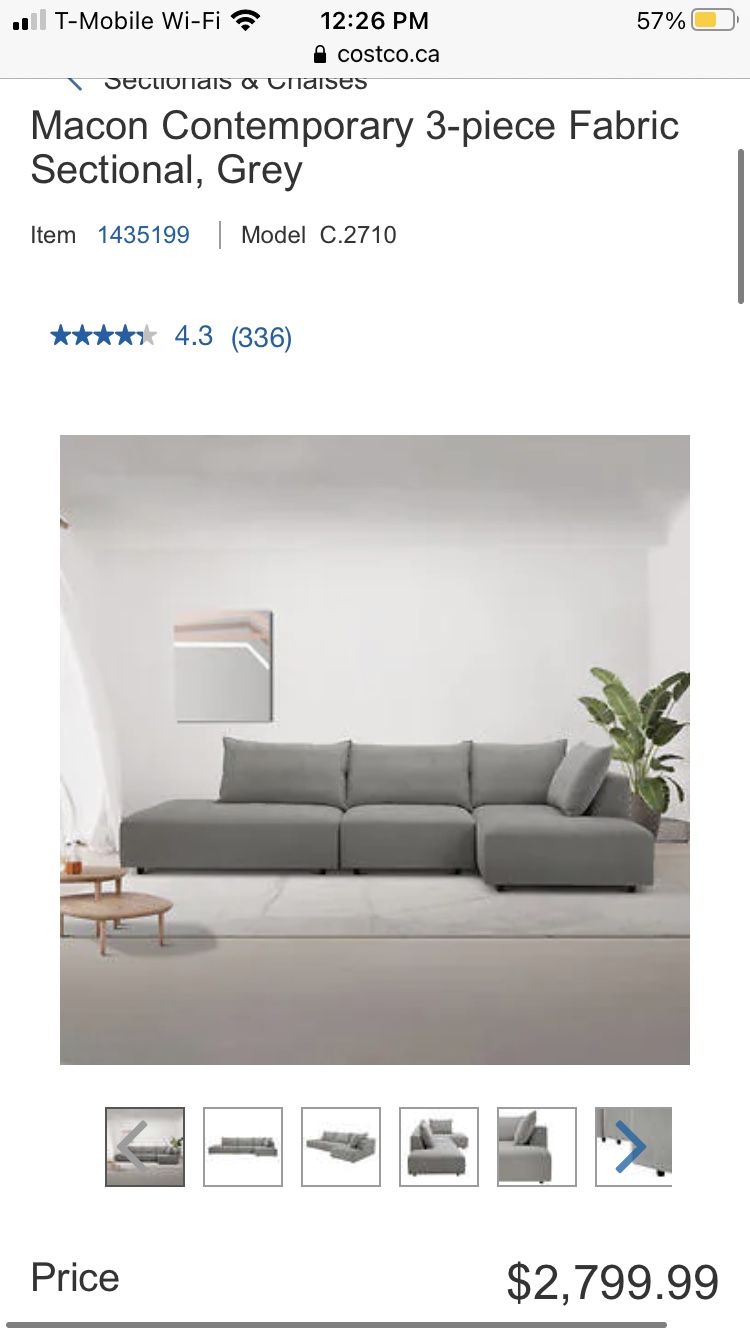Open the 336 reviews link

(x=261, y=337)
